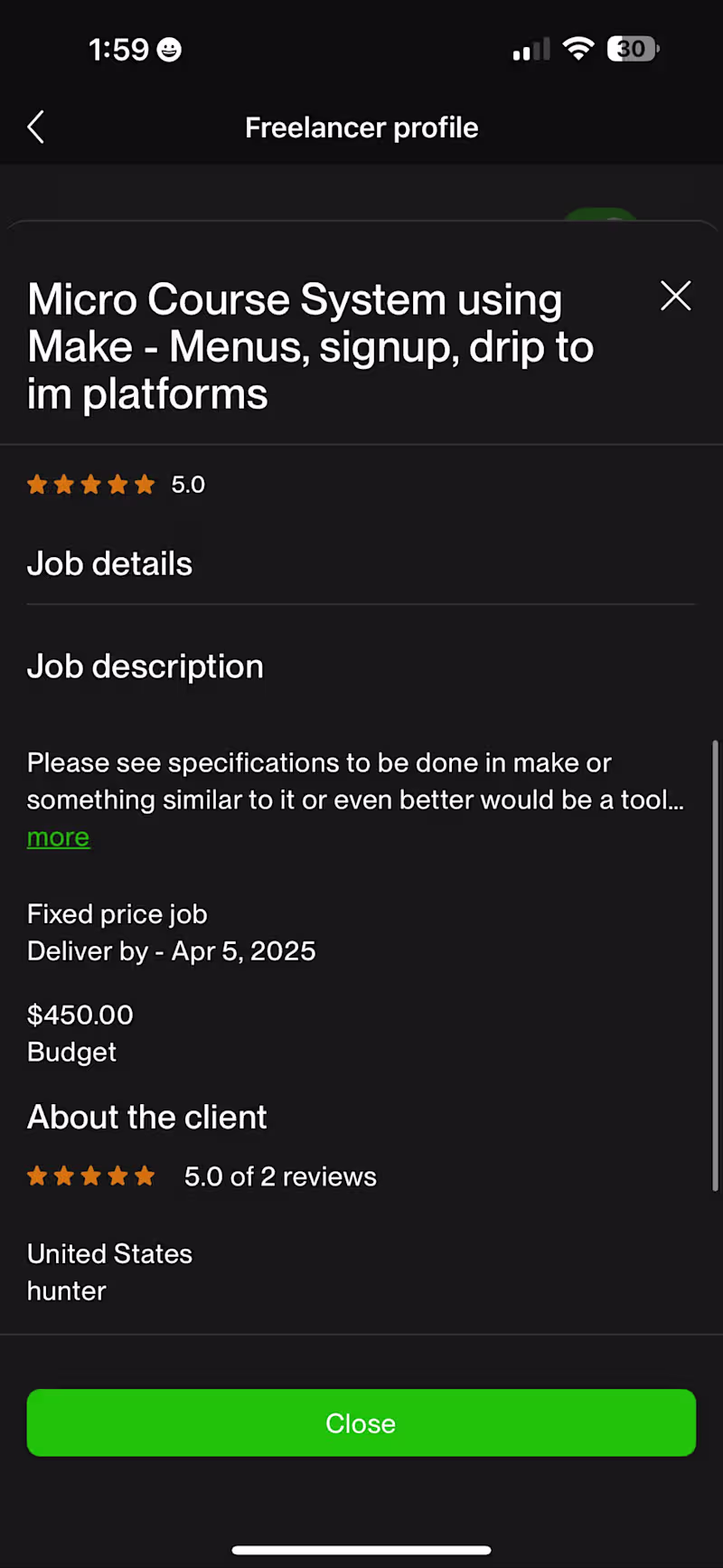Image resolution: width=723 pixels, height=1568 pixels.
Task: Tap the star rating next to client reviews
Action: 91,1176
